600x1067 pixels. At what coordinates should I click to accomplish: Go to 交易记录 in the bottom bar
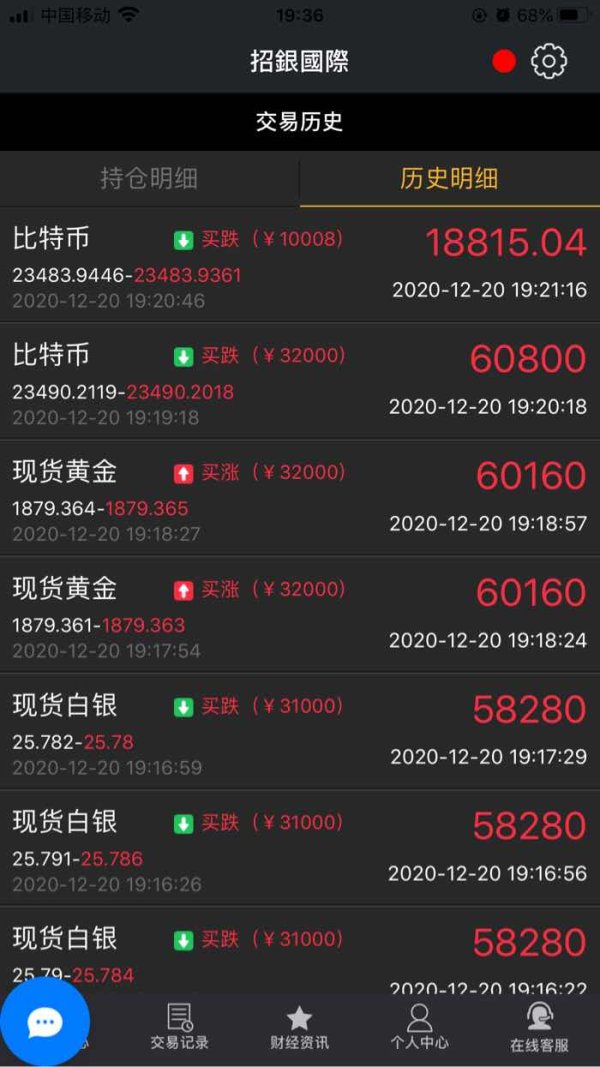(x=180, y=1027)
